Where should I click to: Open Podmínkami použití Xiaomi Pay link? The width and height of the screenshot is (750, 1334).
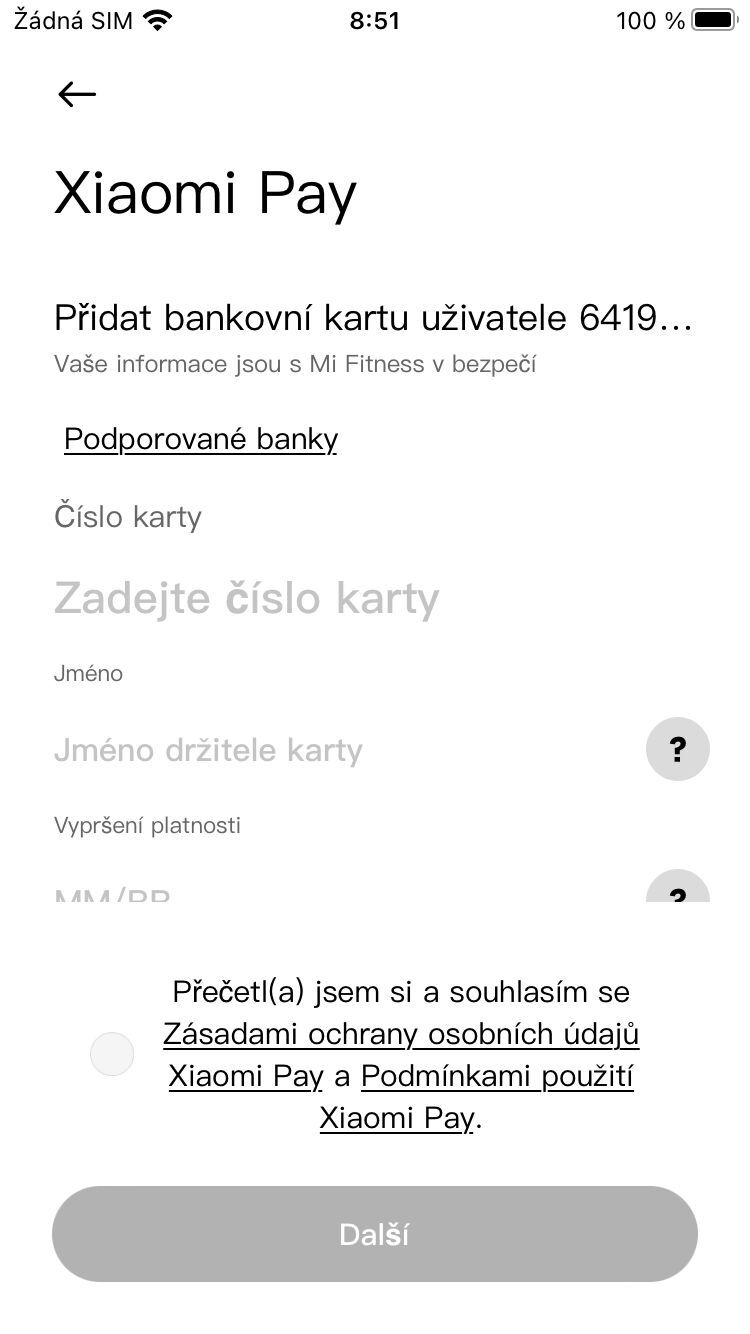click(x=497, y=1078)
